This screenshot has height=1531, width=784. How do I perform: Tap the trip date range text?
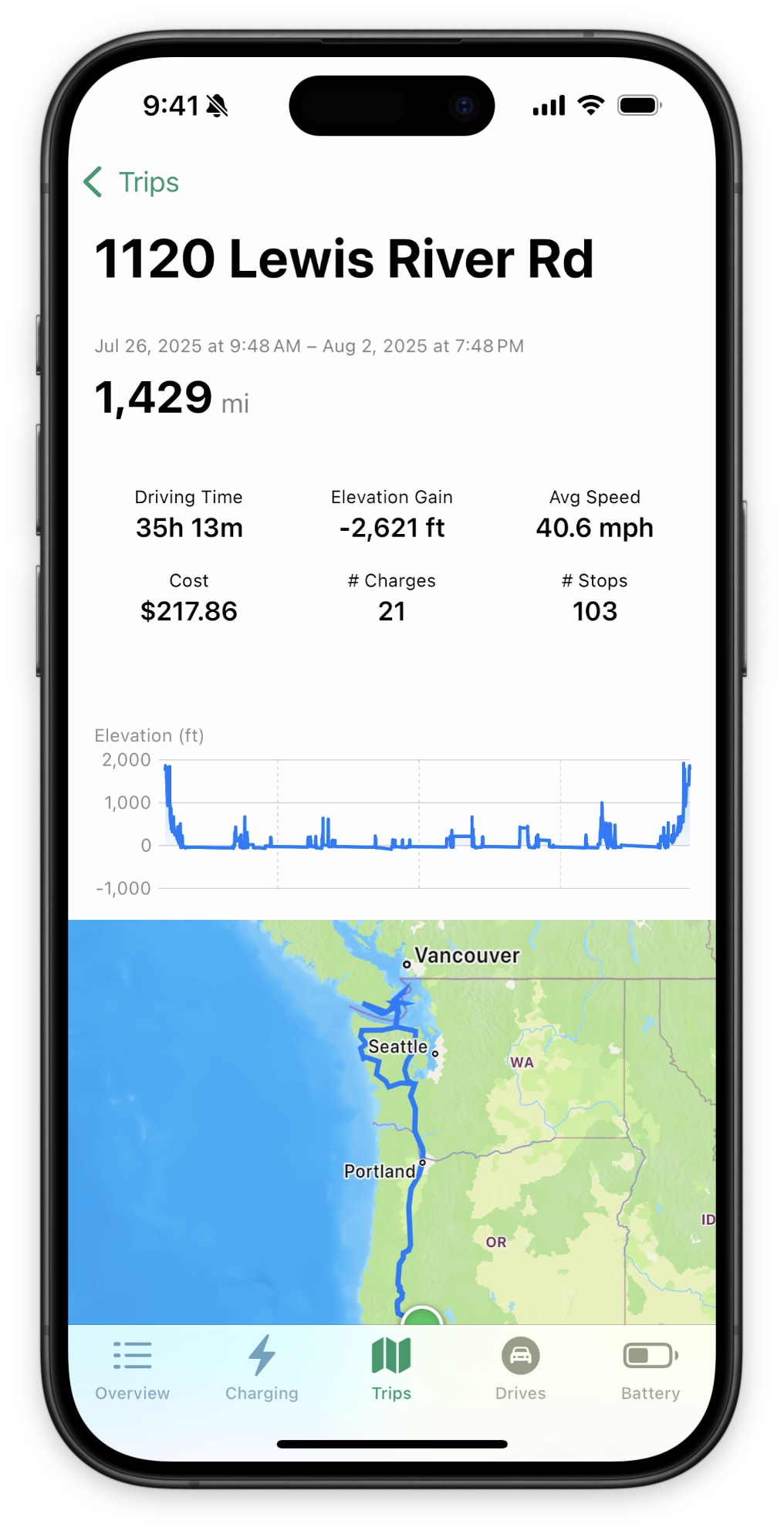coord(309,346)
